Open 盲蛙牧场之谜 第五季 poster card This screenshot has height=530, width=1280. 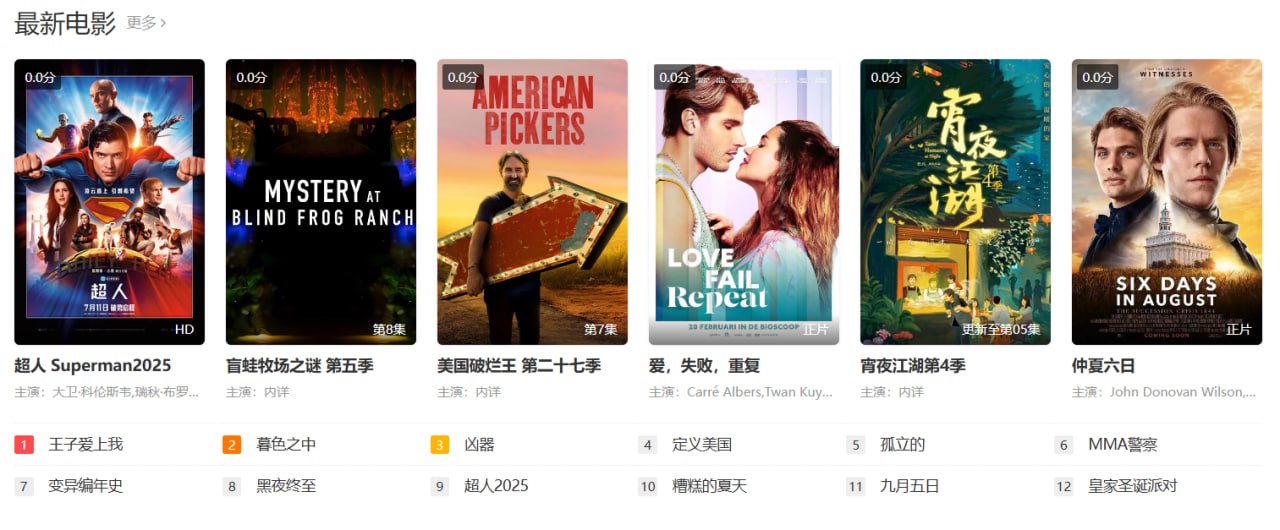click(x=321, y=202)
